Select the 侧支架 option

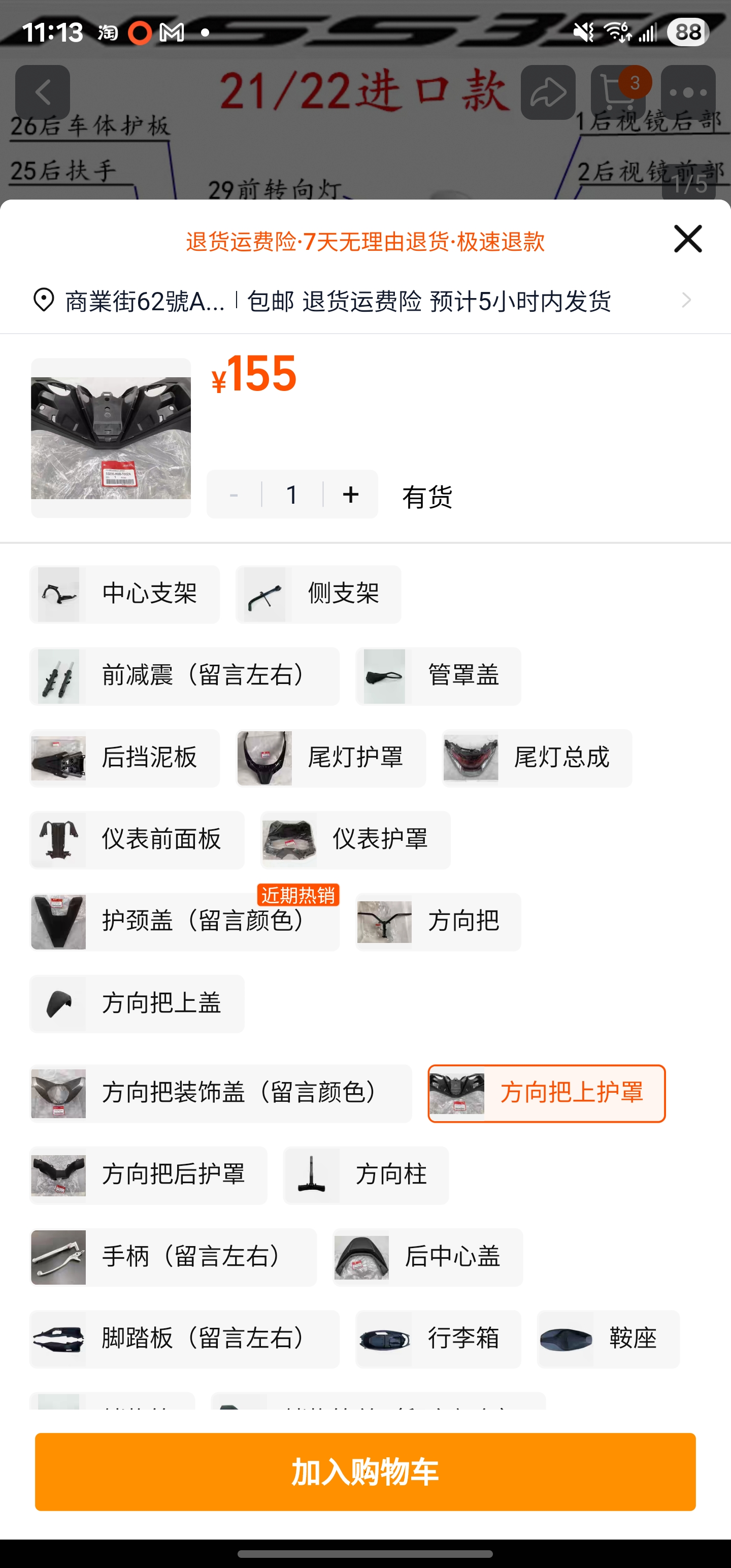coord(318,594)
